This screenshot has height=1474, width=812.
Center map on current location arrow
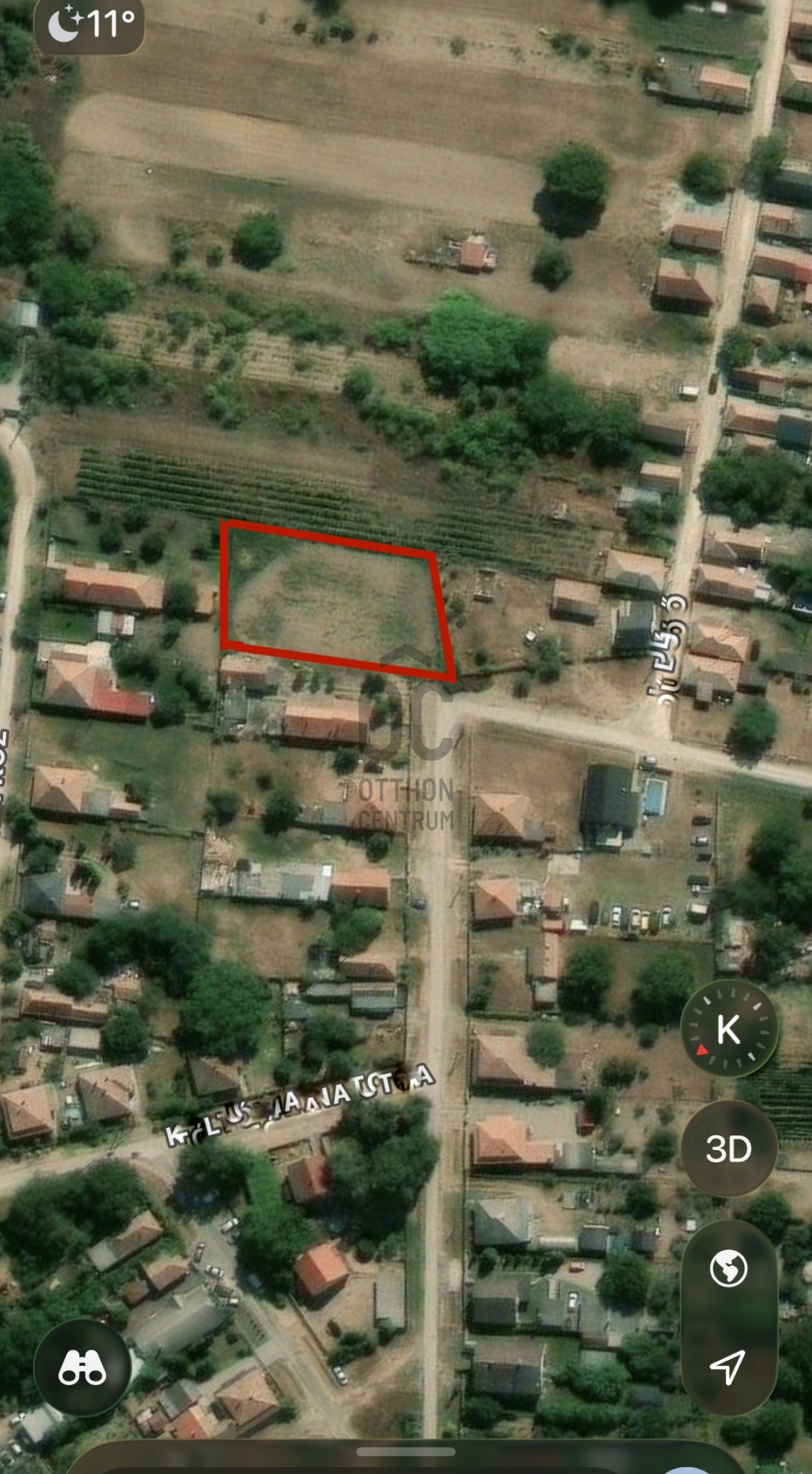728,1367
